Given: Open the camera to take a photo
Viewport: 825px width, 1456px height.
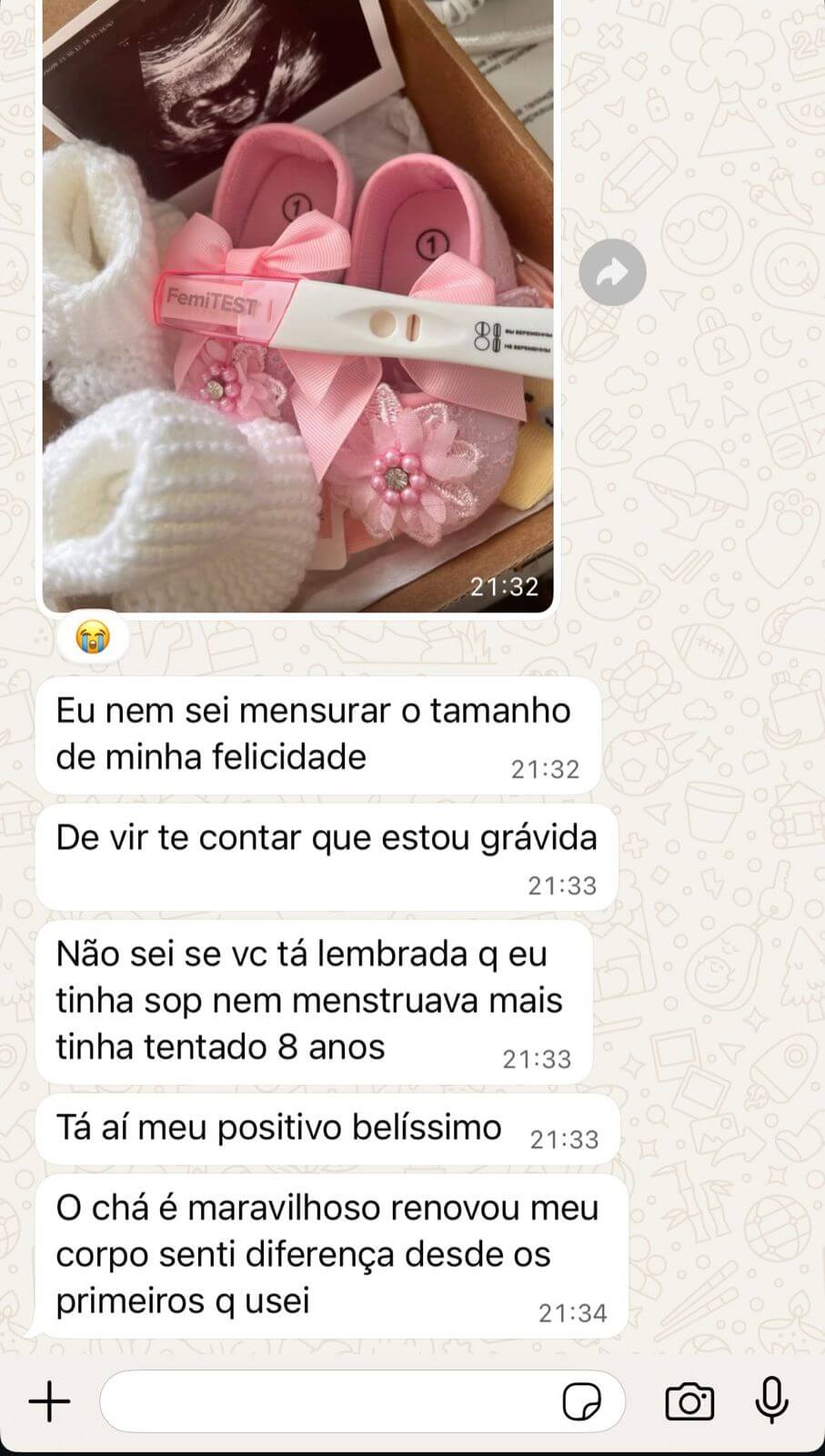Looking at the screenshot, I should [689, 1401].
